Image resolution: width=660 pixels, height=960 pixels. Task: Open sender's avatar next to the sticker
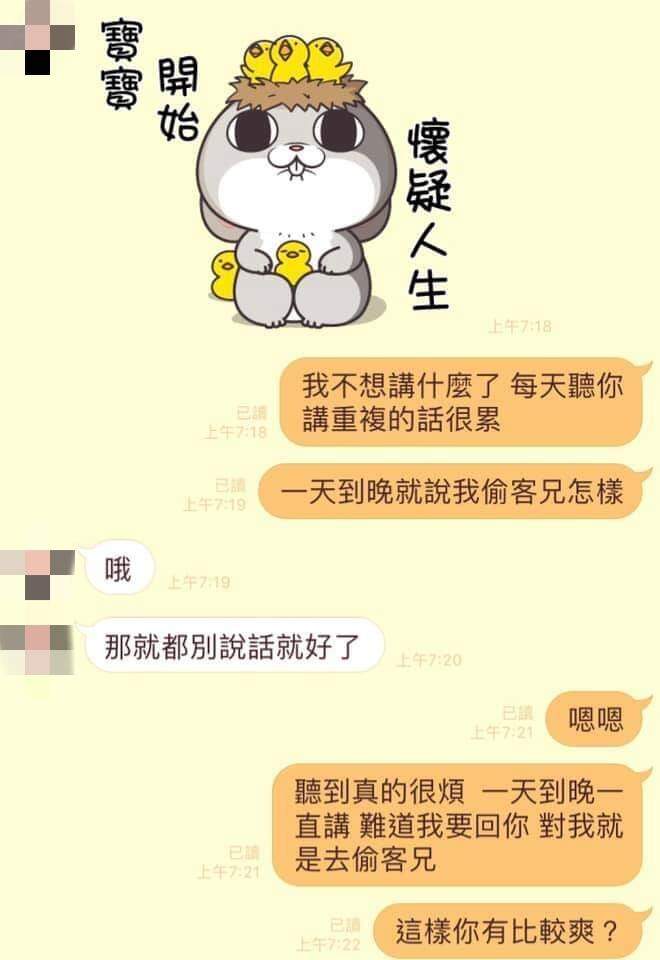click(38, 36)
